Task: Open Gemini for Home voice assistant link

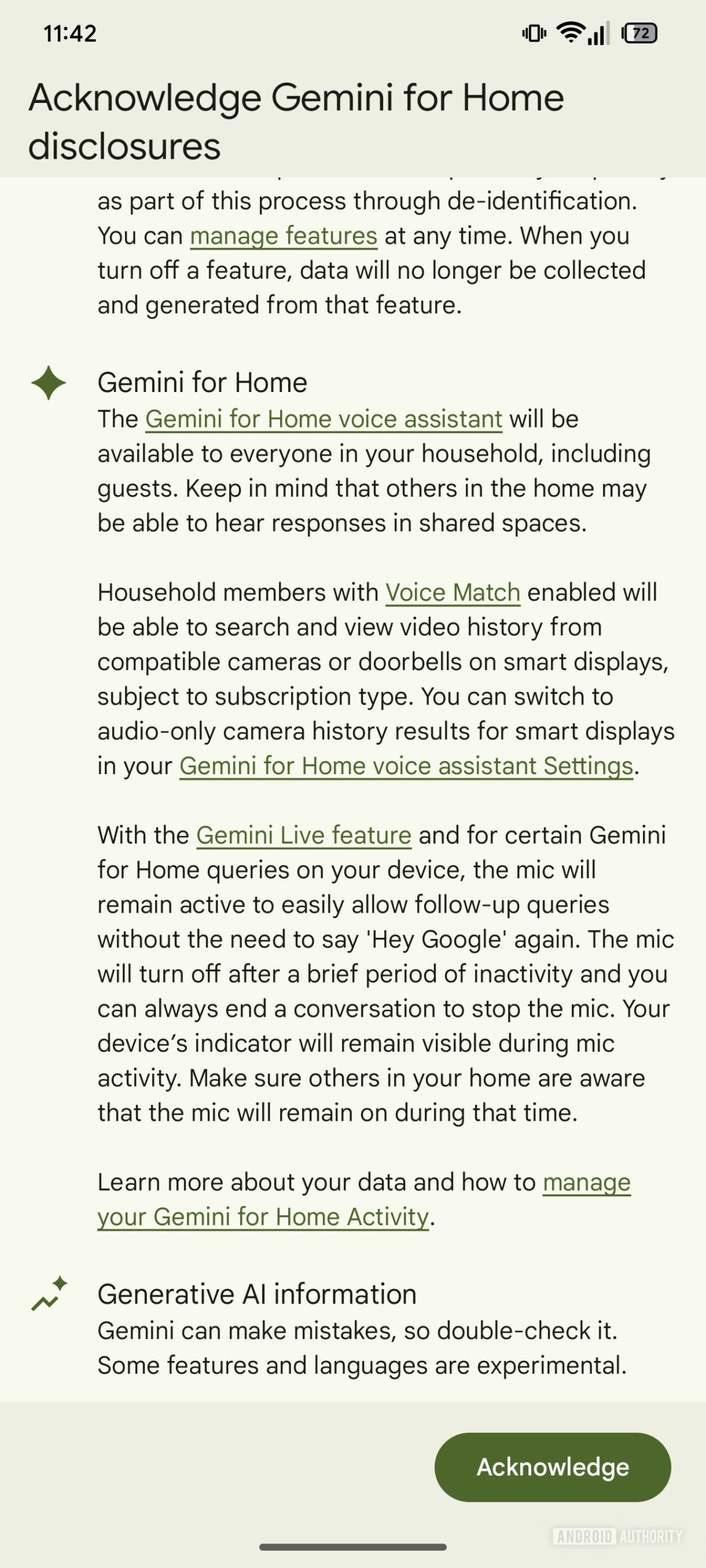Action: (x=324, y=419)
